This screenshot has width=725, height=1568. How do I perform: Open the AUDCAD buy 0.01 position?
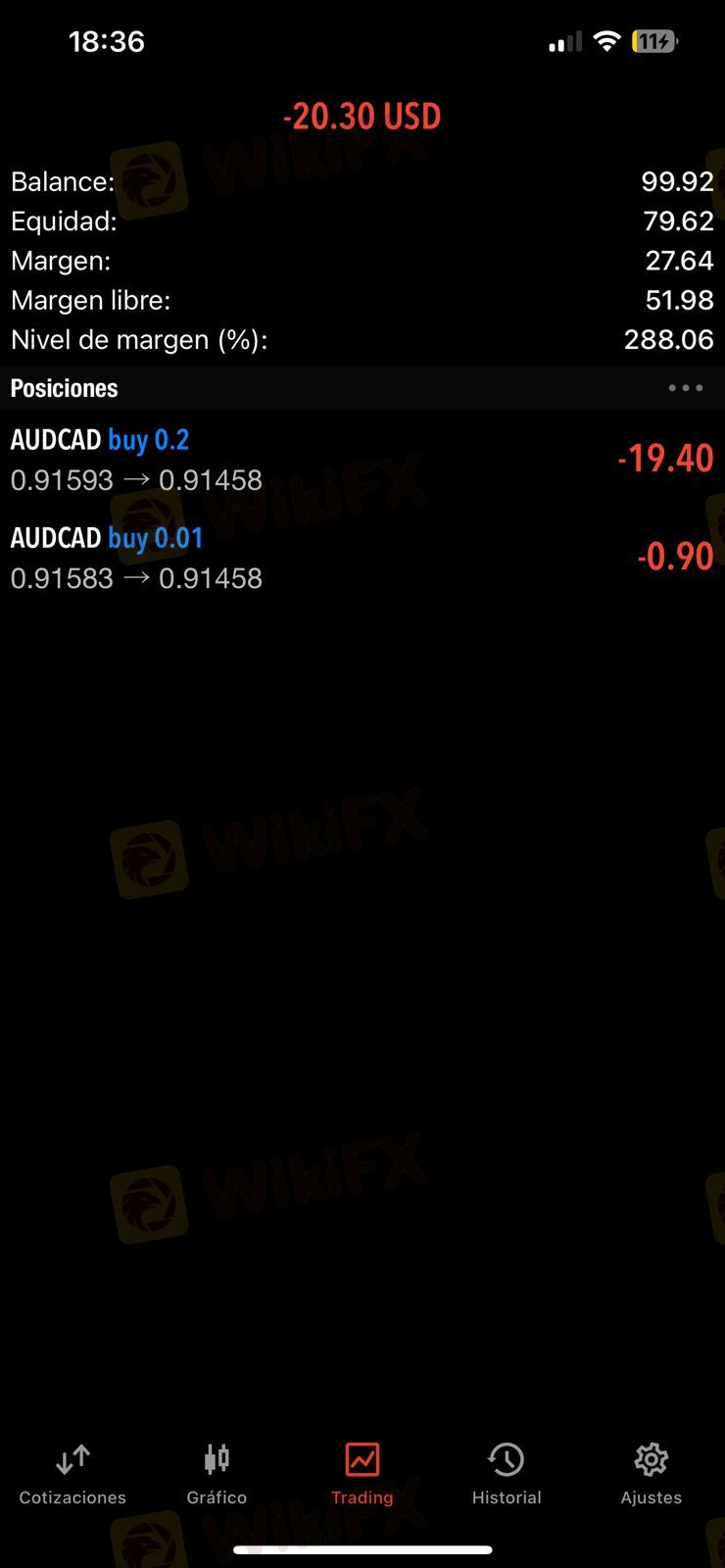[362, 557]
